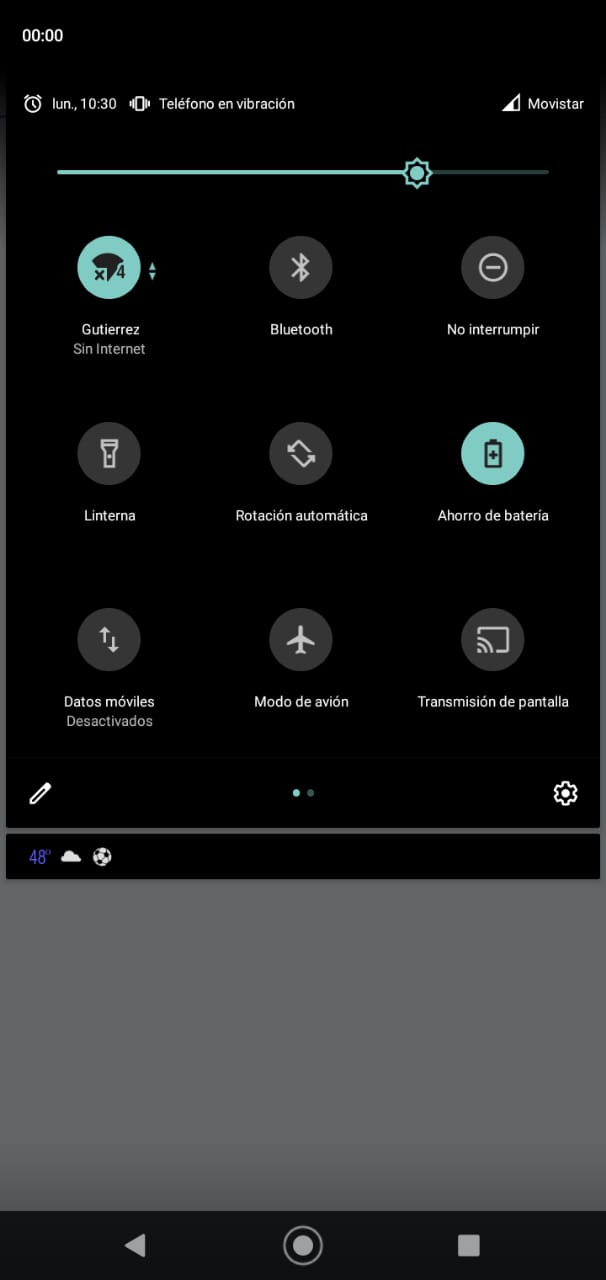Switch on the Linterna flashlight
Screen dimensions: 606x1280
pyautogui.click(x=109, y=454)
